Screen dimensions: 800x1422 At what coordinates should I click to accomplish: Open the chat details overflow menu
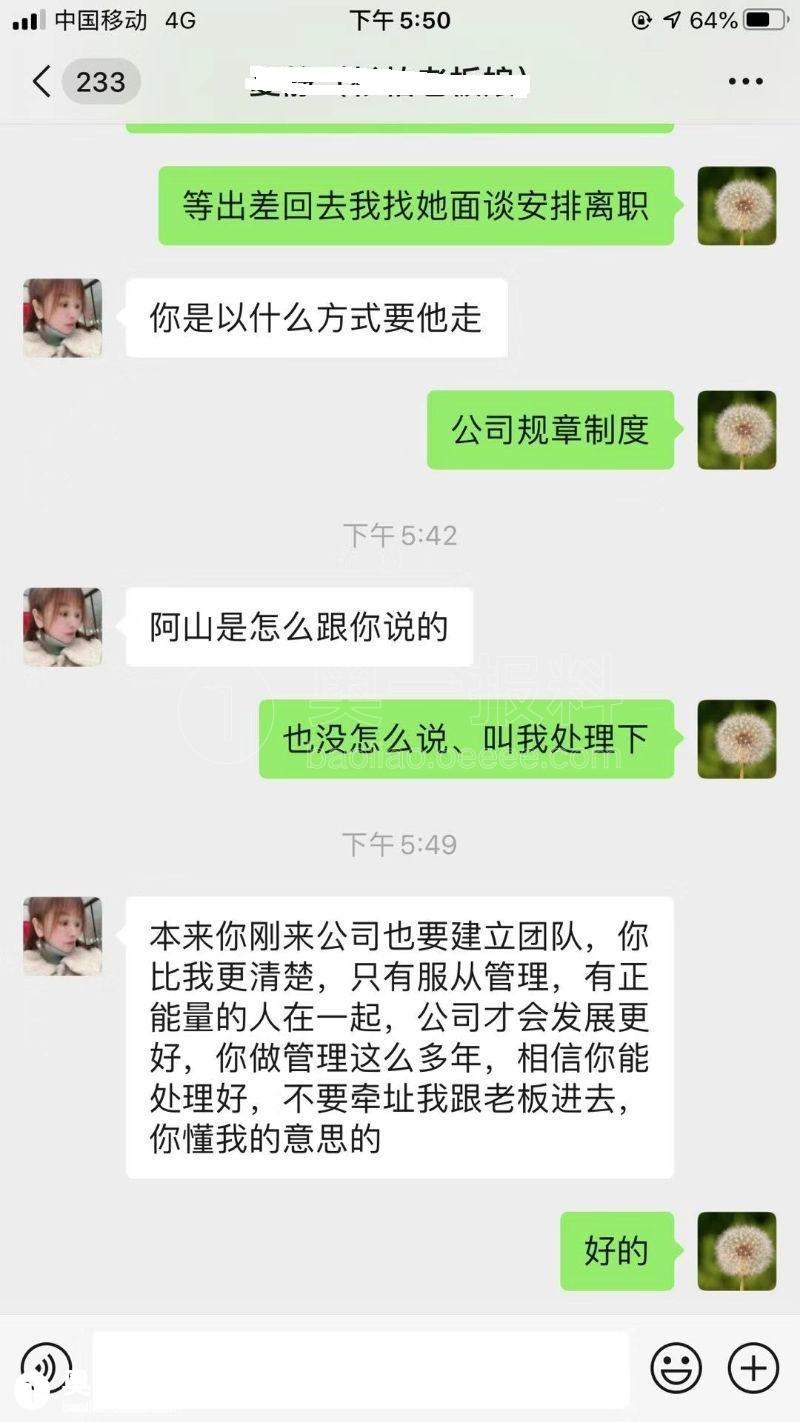pos(746,82)
